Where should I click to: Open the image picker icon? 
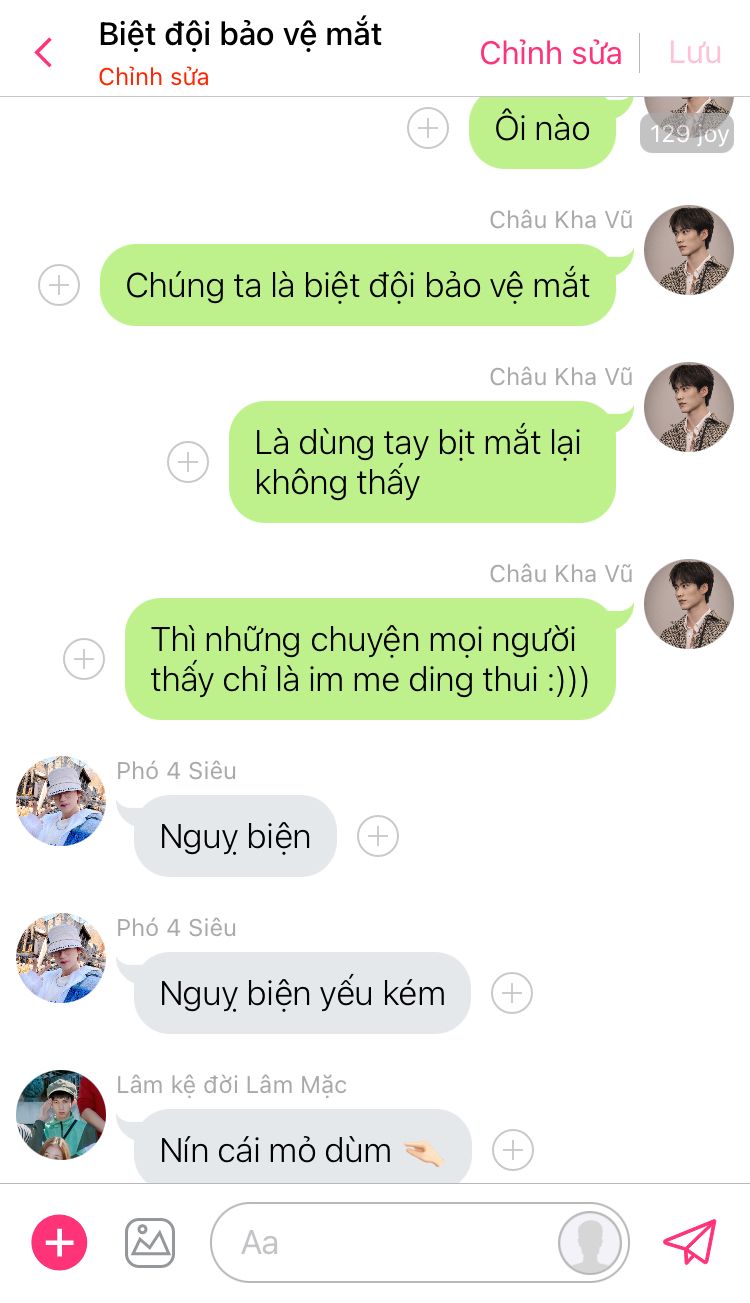tap(150, 1242)
